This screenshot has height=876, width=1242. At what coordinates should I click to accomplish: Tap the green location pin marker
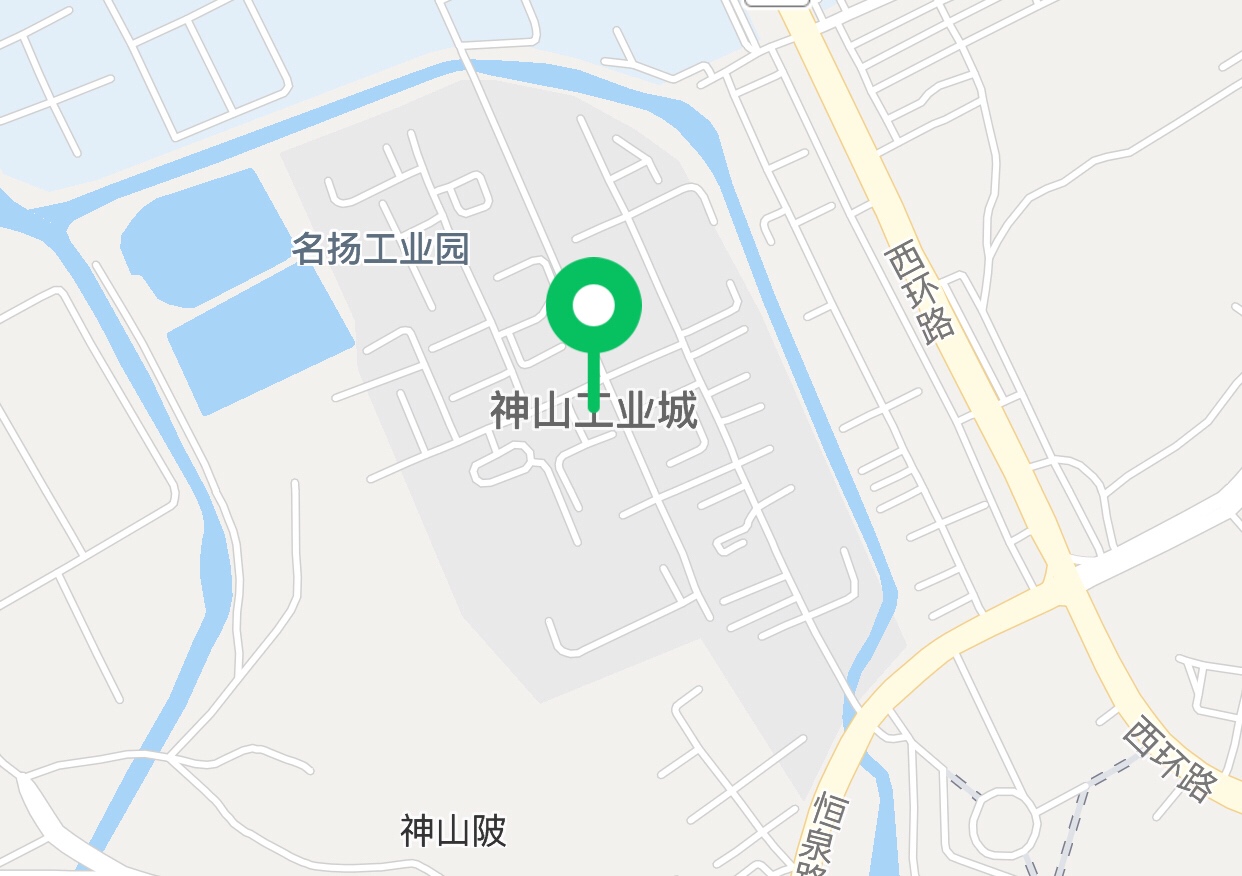(594, 306)
